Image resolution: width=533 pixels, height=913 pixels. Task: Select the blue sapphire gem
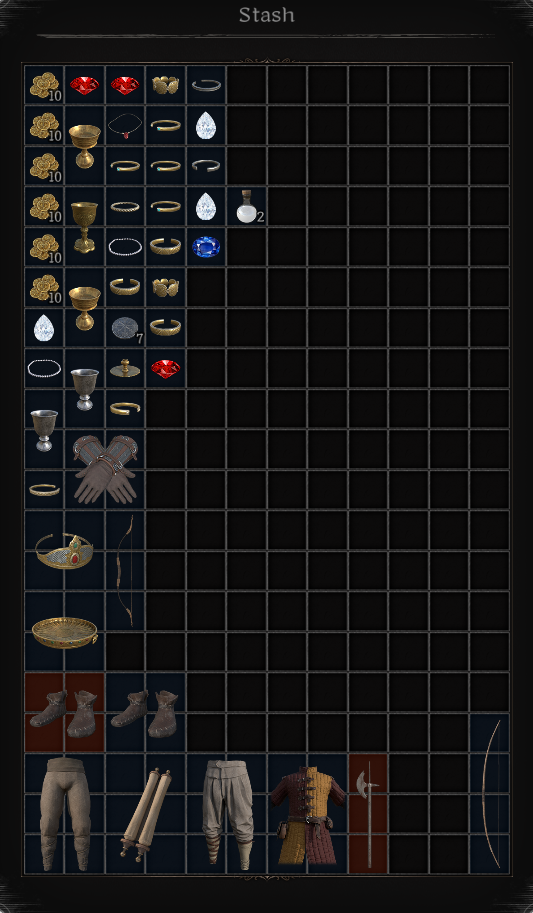[x=206, y=247]
